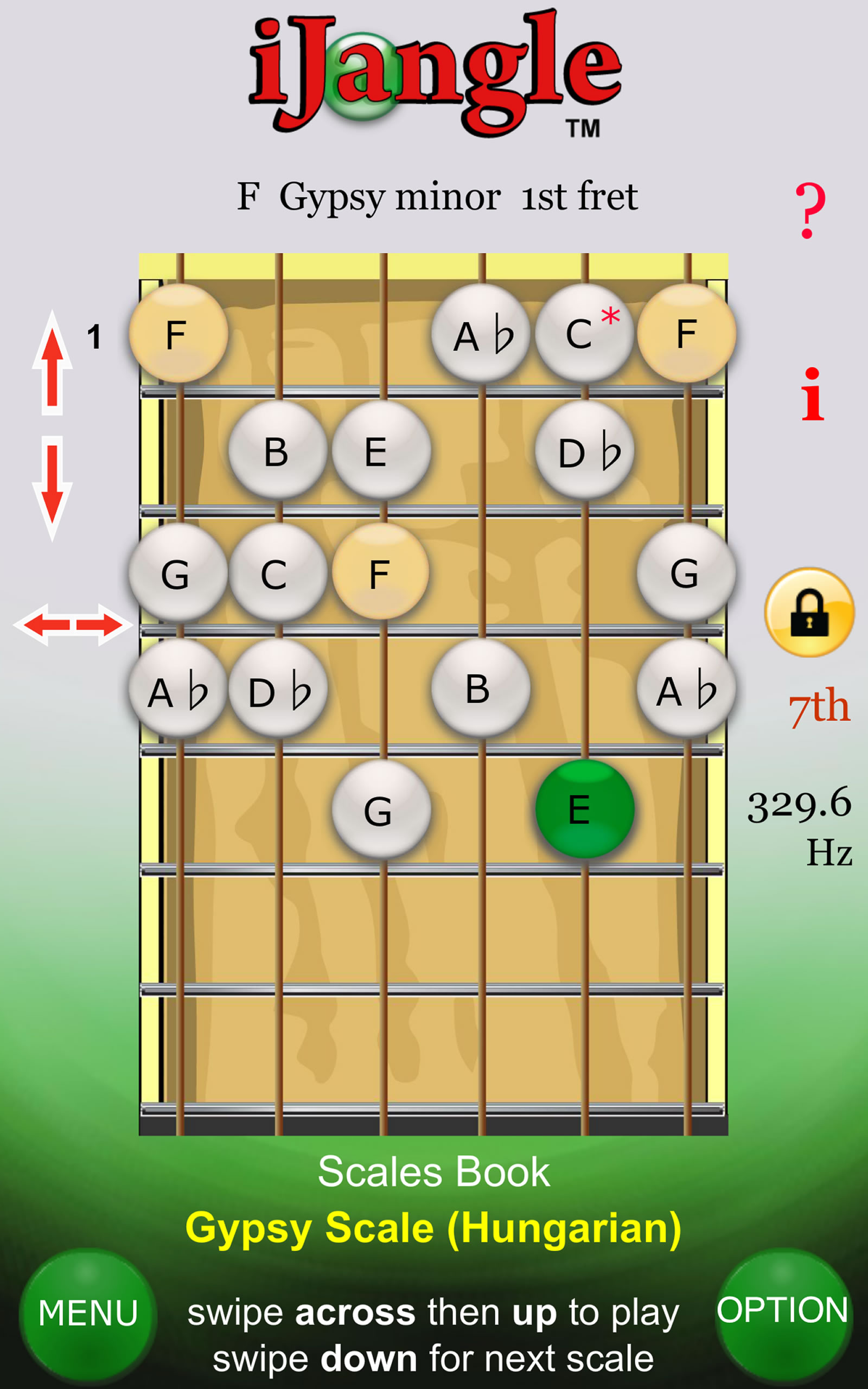Screen dimensions: 868x1389
Task: Open the red info icon
Action: 812,395
